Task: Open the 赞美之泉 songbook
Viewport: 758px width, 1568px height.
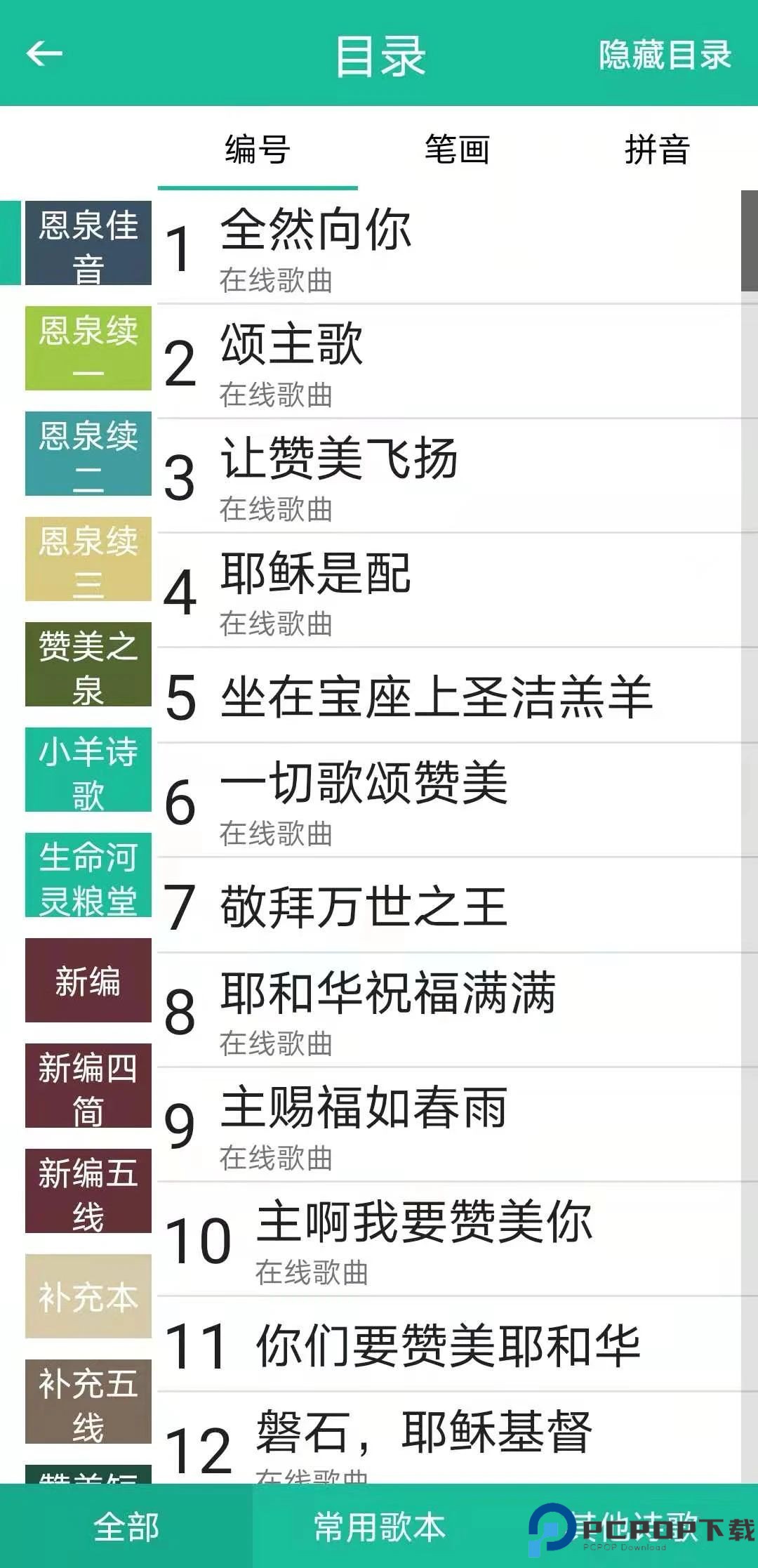Action: click(88, 664)
